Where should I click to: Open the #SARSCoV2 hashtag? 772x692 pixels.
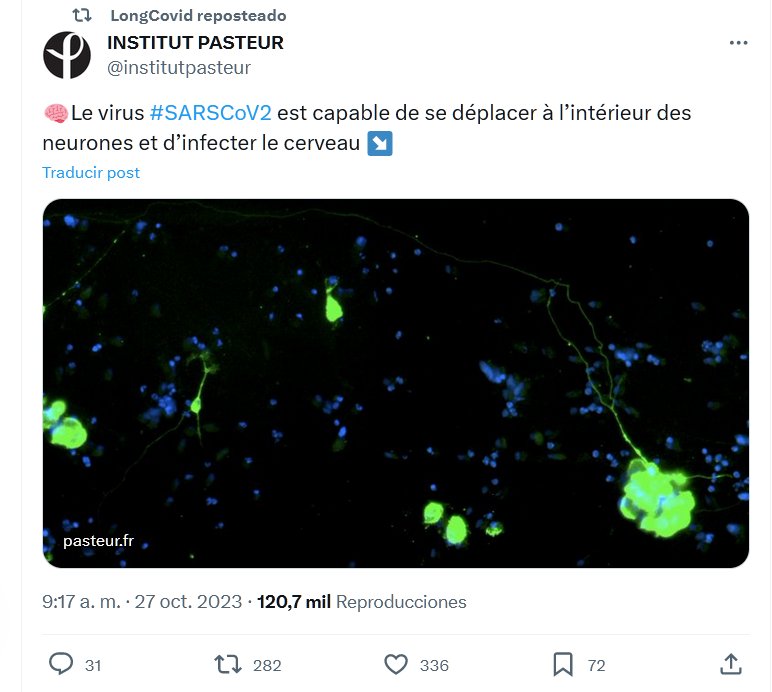pos(210,112)
